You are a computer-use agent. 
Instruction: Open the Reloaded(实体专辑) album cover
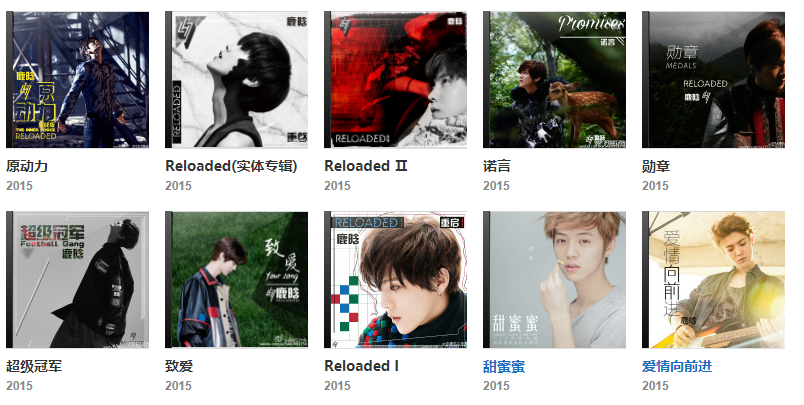[x=237, y=81]
